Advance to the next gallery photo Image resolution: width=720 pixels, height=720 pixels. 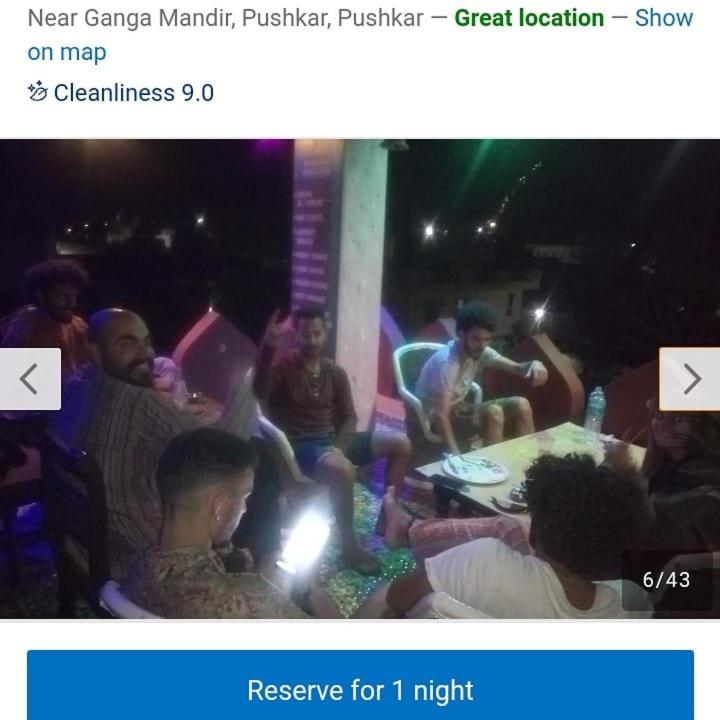[x=689, y=379]
